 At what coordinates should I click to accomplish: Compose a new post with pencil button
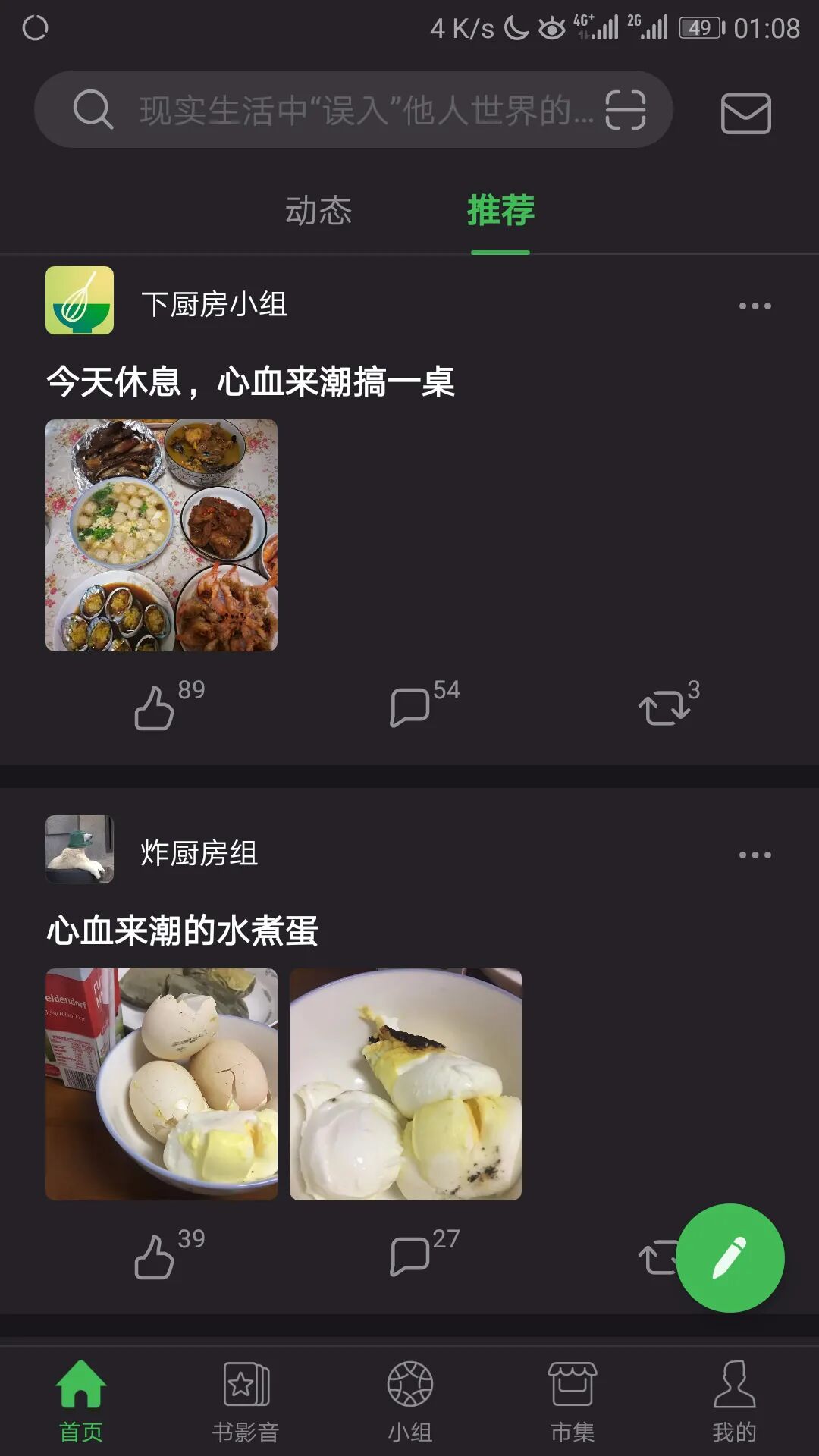[730, 1258]
